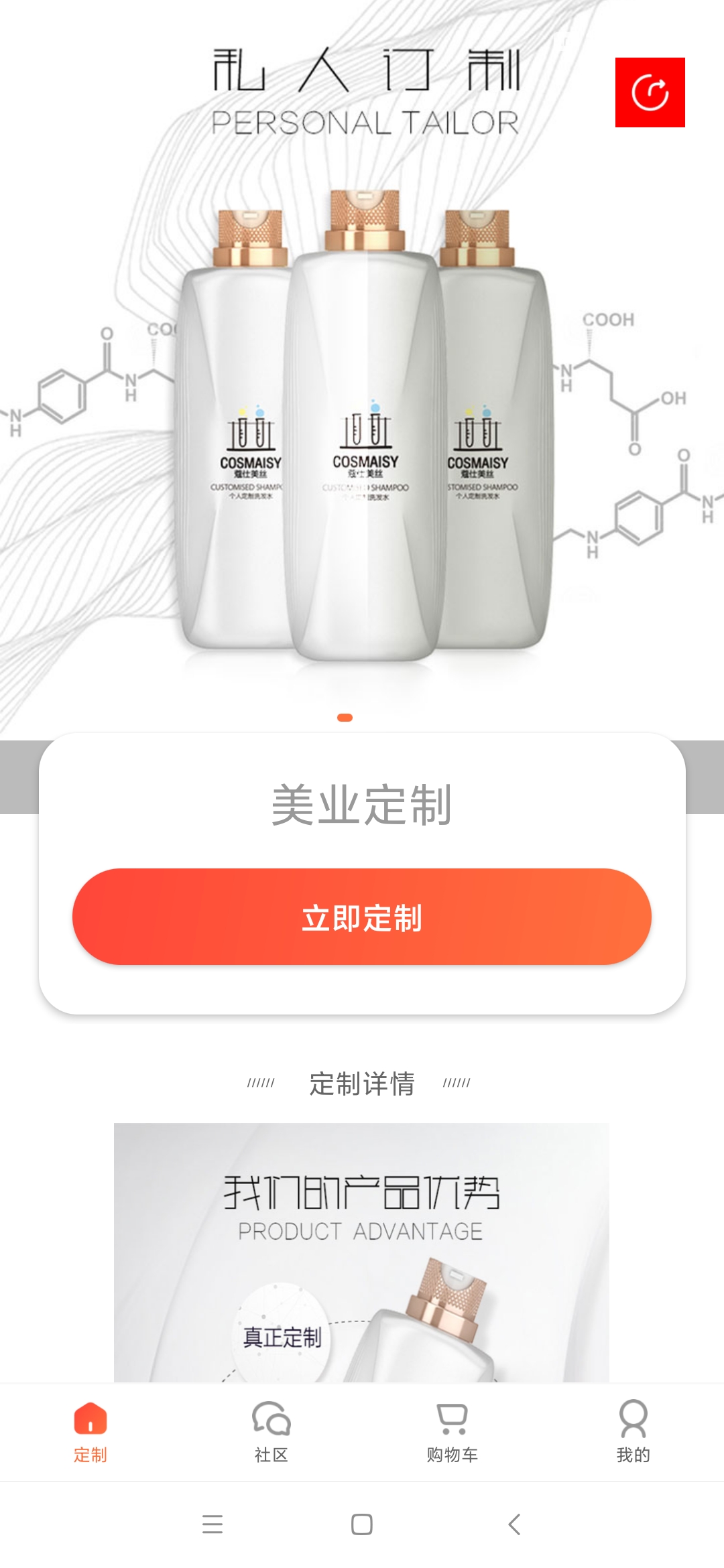Switch to the 社区 tab
724x1568 pixels.
(271, 1431)
